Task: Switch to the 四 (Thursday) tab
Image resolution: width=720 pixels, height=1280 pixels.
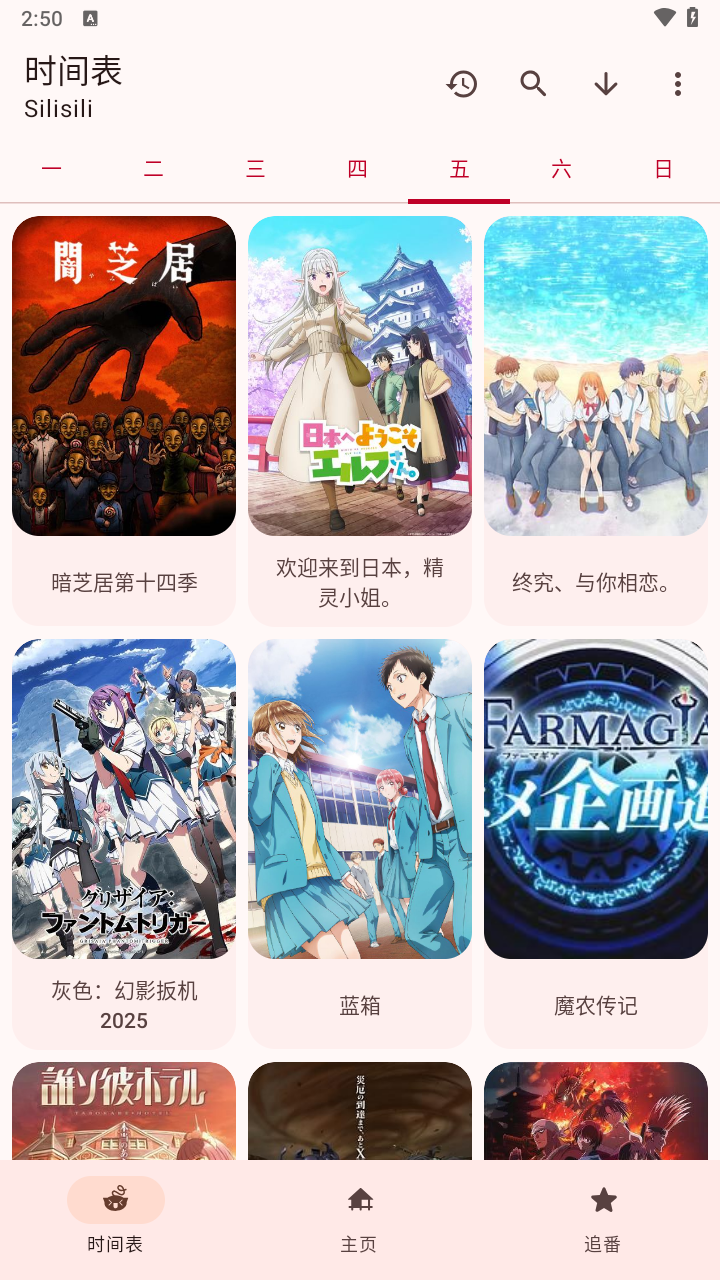Action: coord(357,169)
